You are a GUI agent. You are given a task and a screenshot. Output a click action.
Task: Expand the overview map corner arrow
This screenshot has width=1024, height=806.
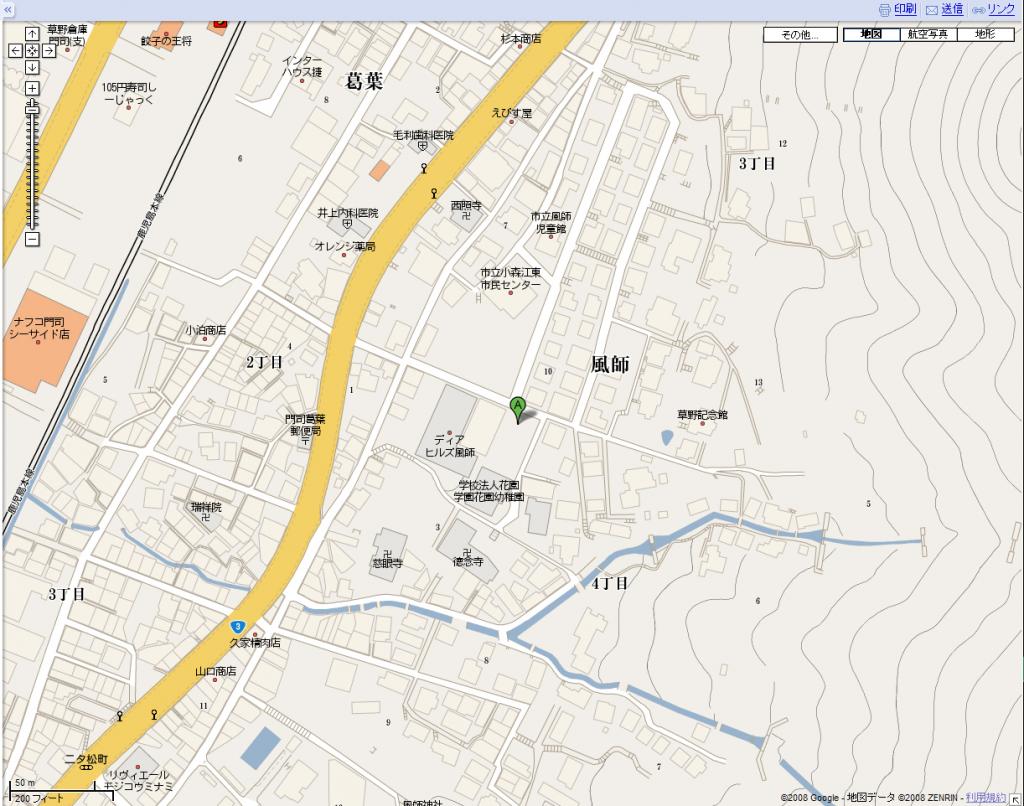(1015, 798)
